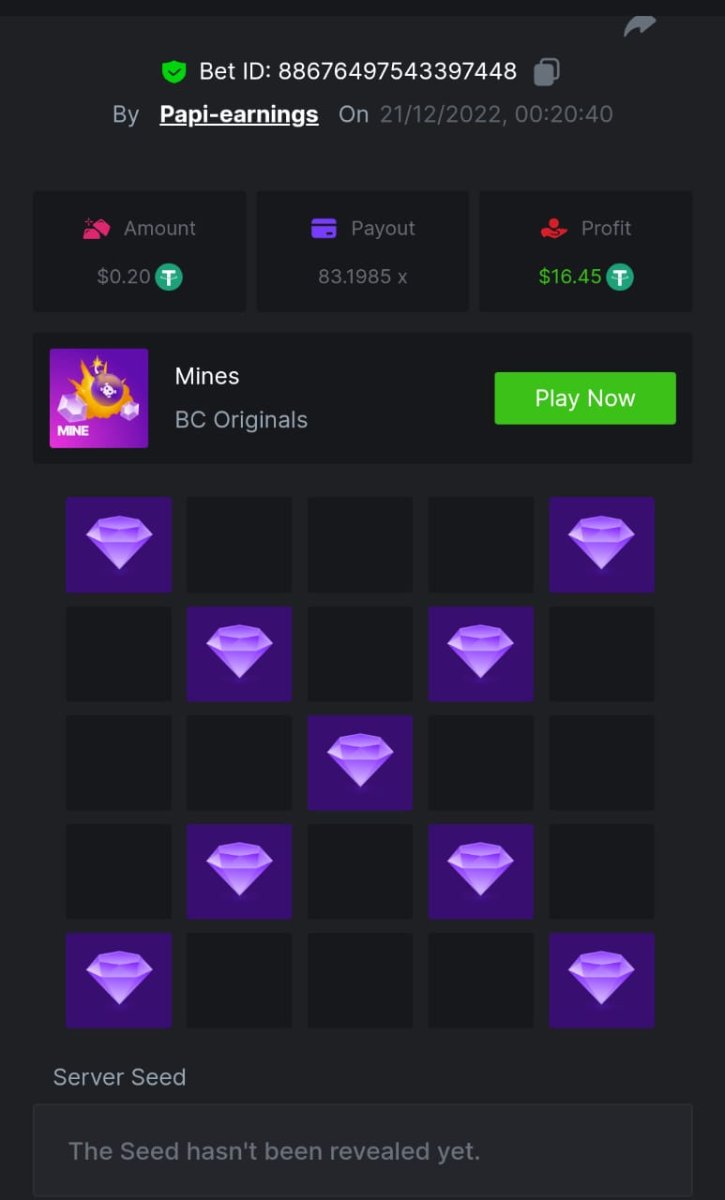Share this bet result
Viewport: 725px width, 1200px height.
pos(639,26)
